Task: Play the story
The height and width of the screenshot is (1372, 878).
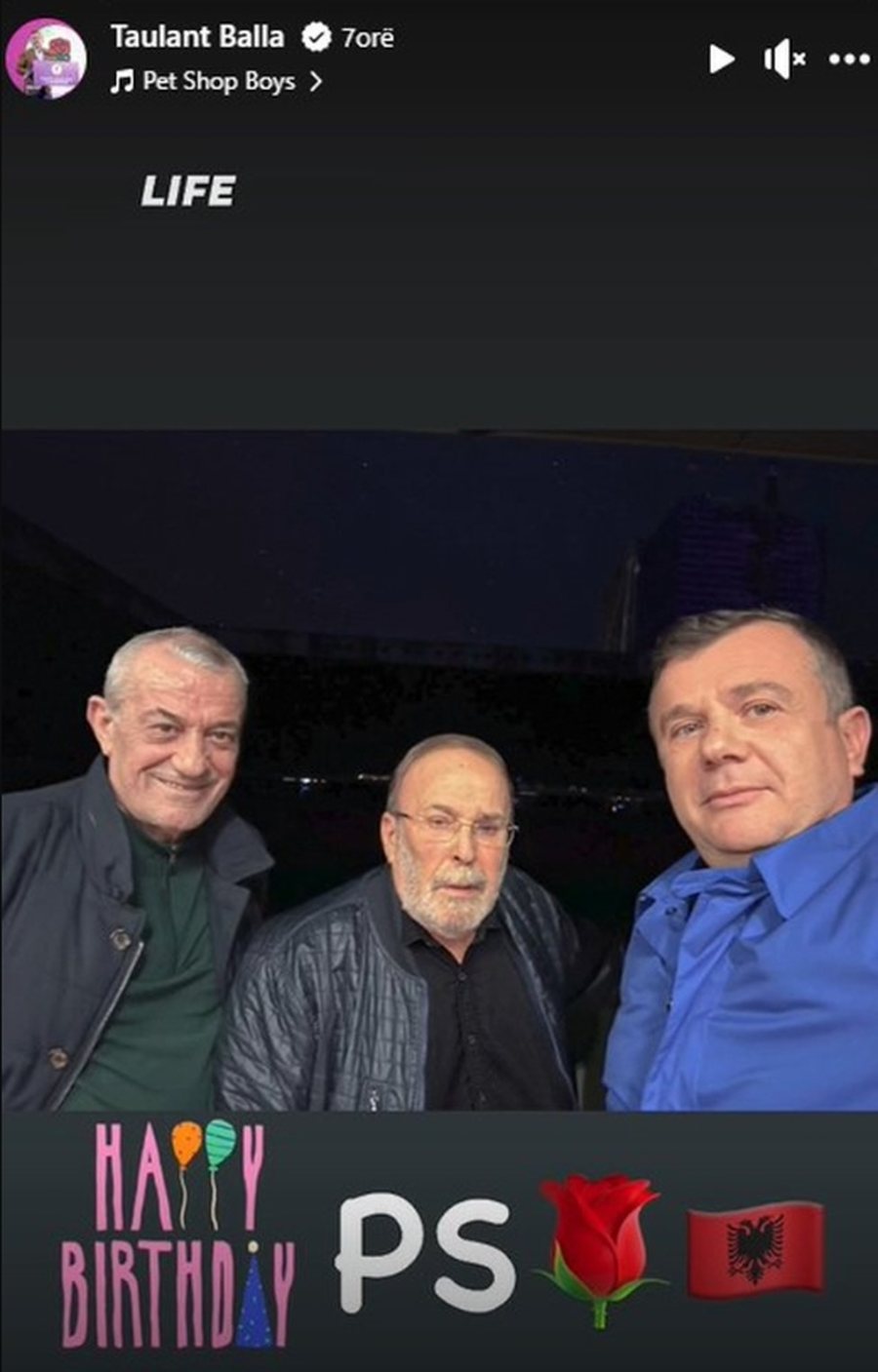Action: pyautogui.click(x=721, y=59)
